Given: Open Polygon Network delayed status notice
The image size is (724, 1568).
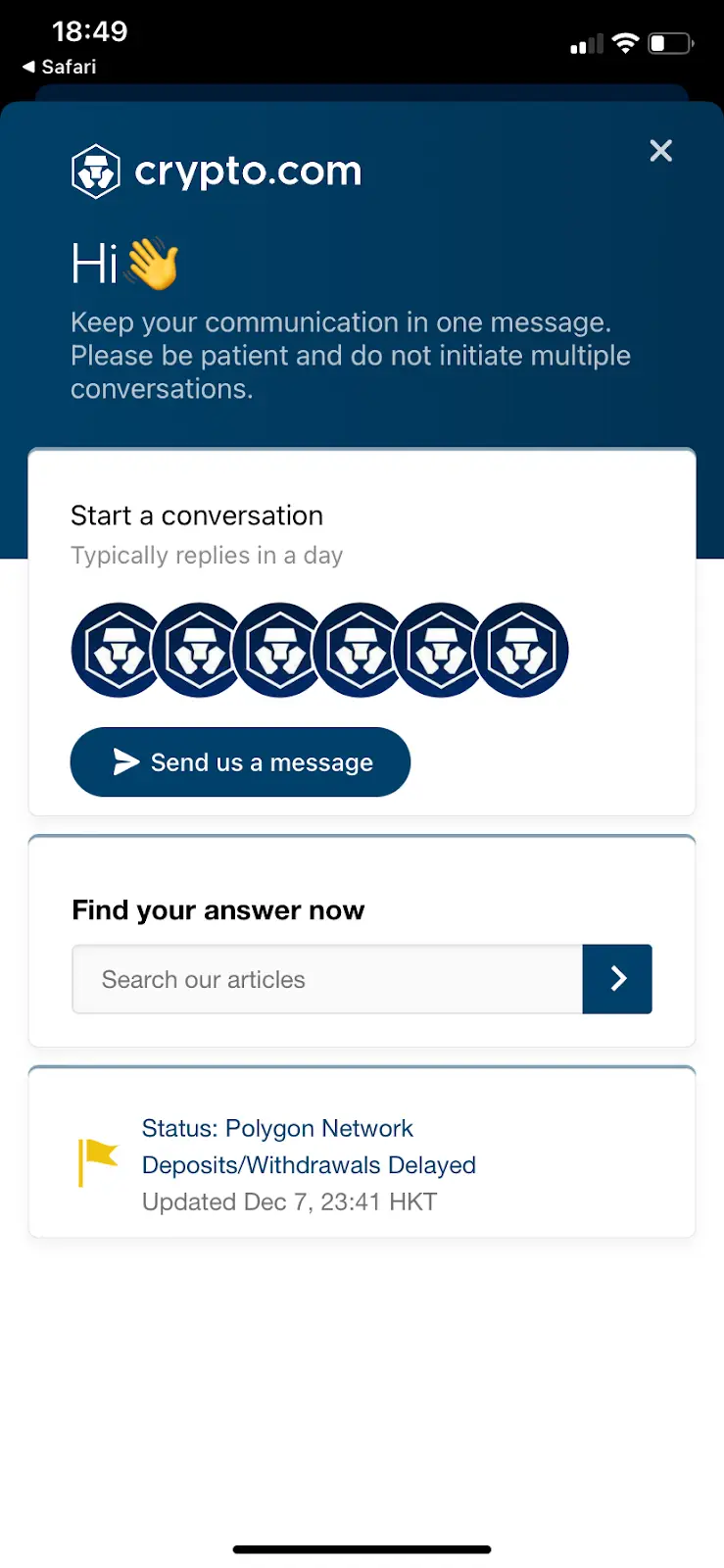Looking at the screenshot, I should click(308, 1148).
